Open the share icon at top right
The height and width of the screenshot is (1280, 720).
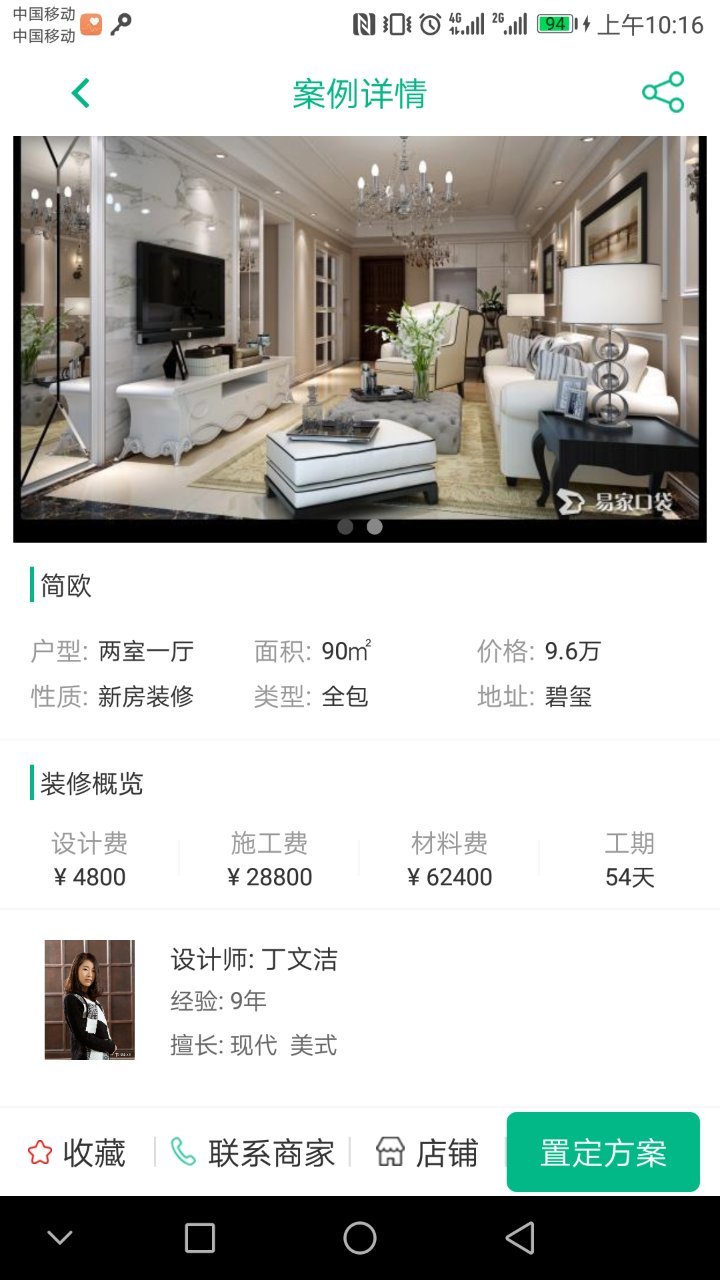[x=663, y=91]
